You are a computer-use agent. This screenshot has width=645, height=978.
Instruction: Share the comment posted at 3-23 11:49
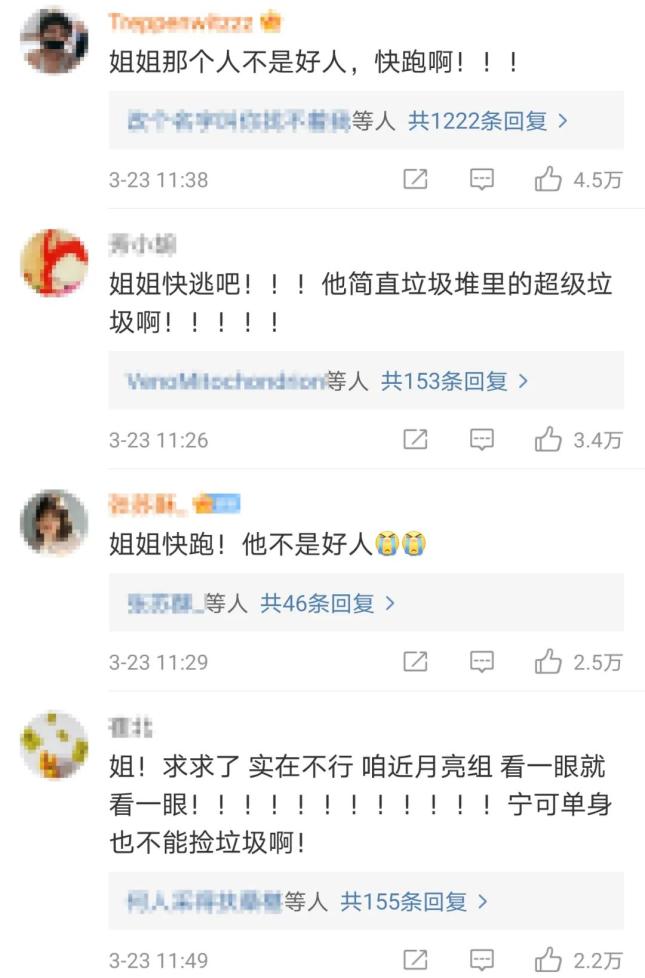coord(415,960)
